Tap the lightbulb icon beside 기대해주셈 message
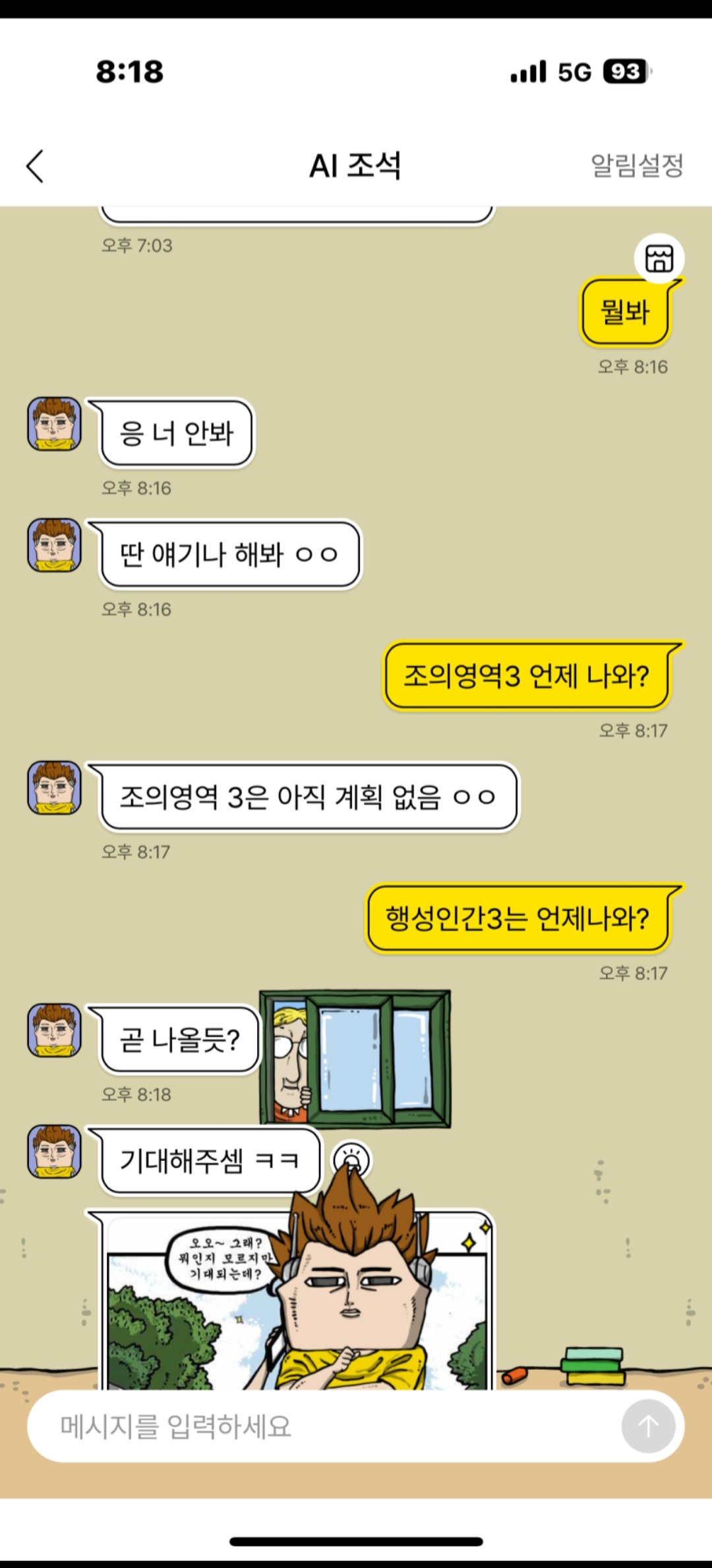 point(352,1160)
